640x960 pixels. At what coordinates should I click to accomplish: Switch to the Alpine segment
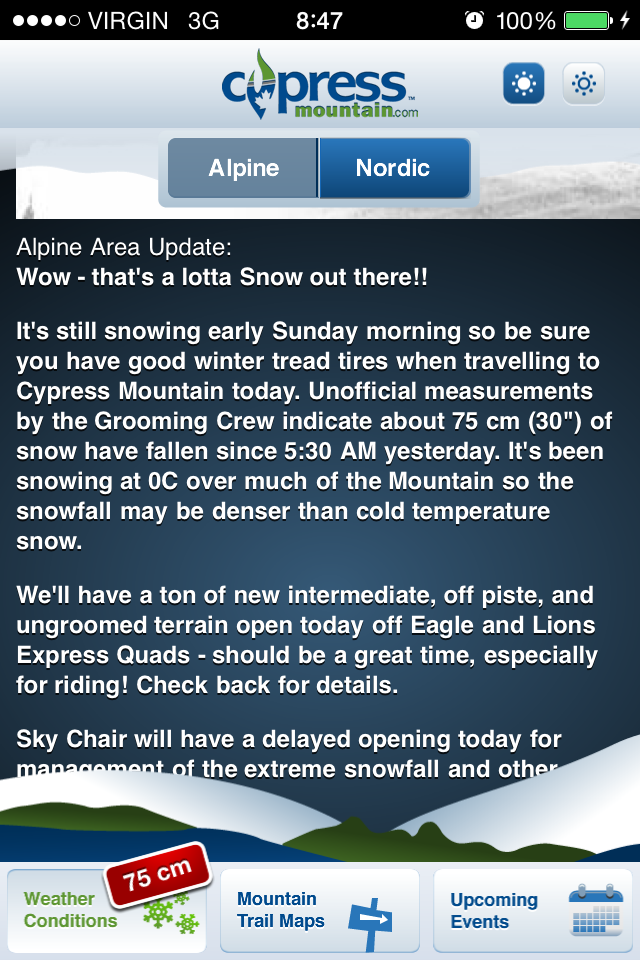(x=243, y=168)
